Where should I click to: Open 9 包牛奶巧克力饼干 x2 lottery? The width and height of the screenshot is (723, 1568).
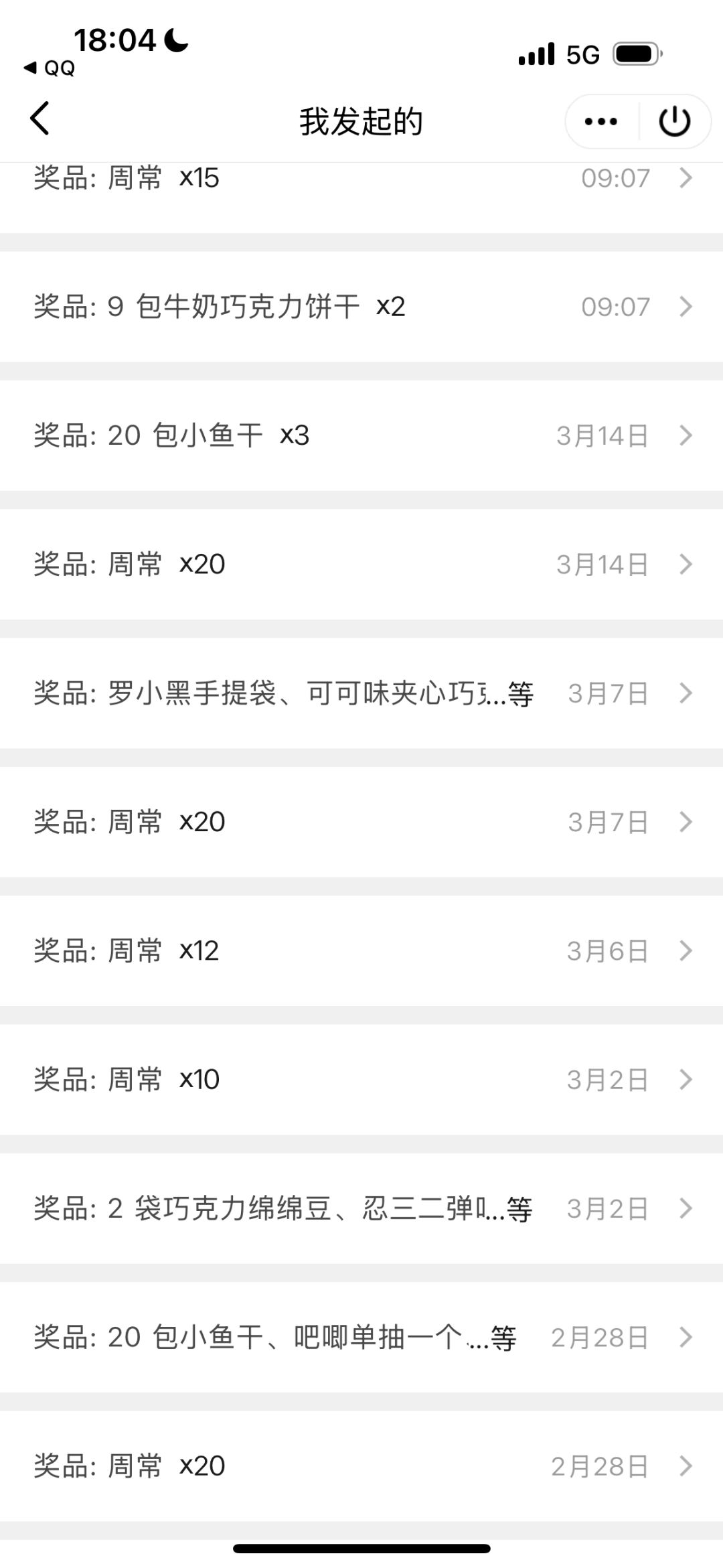pyautogui.click(x=361, y=307)
